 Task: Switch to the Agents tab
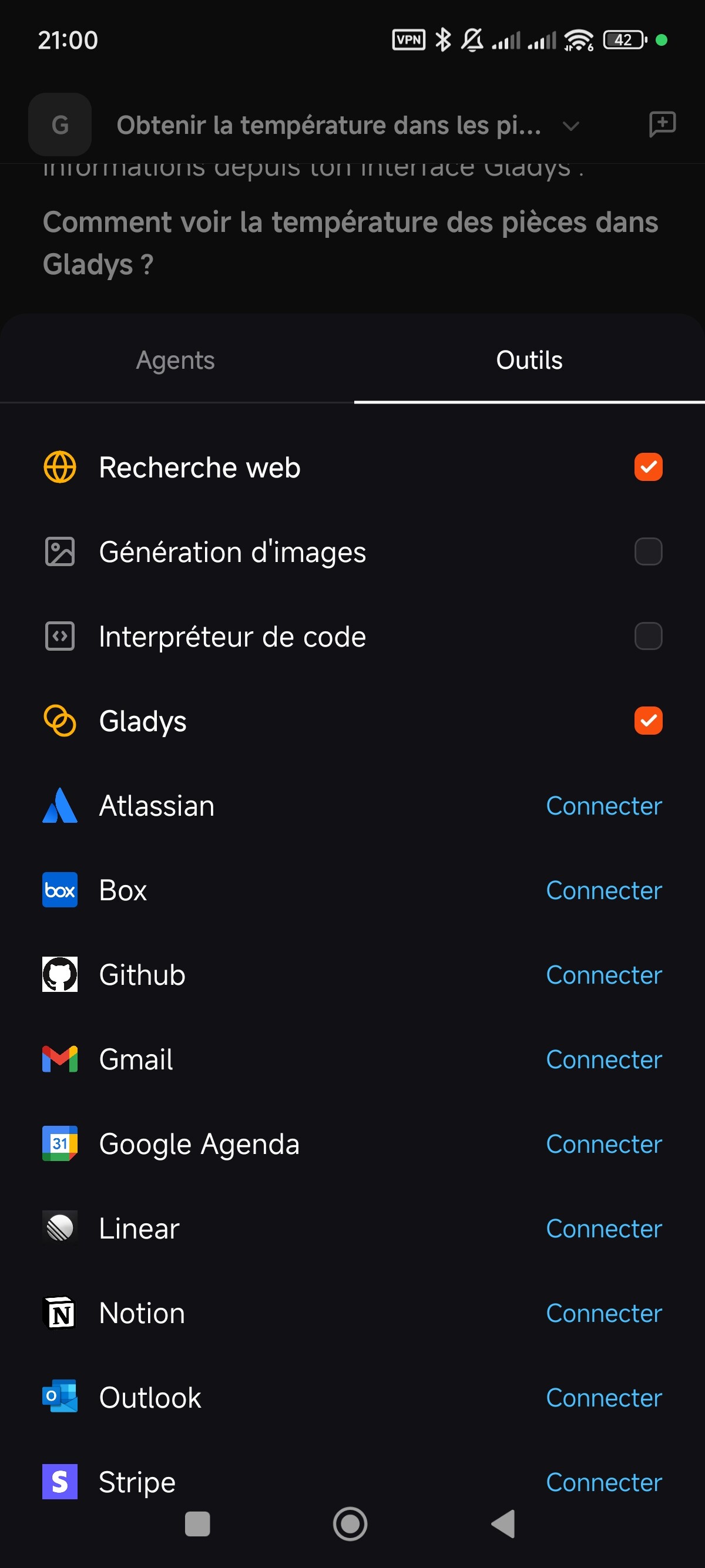(x=175, y=361)
